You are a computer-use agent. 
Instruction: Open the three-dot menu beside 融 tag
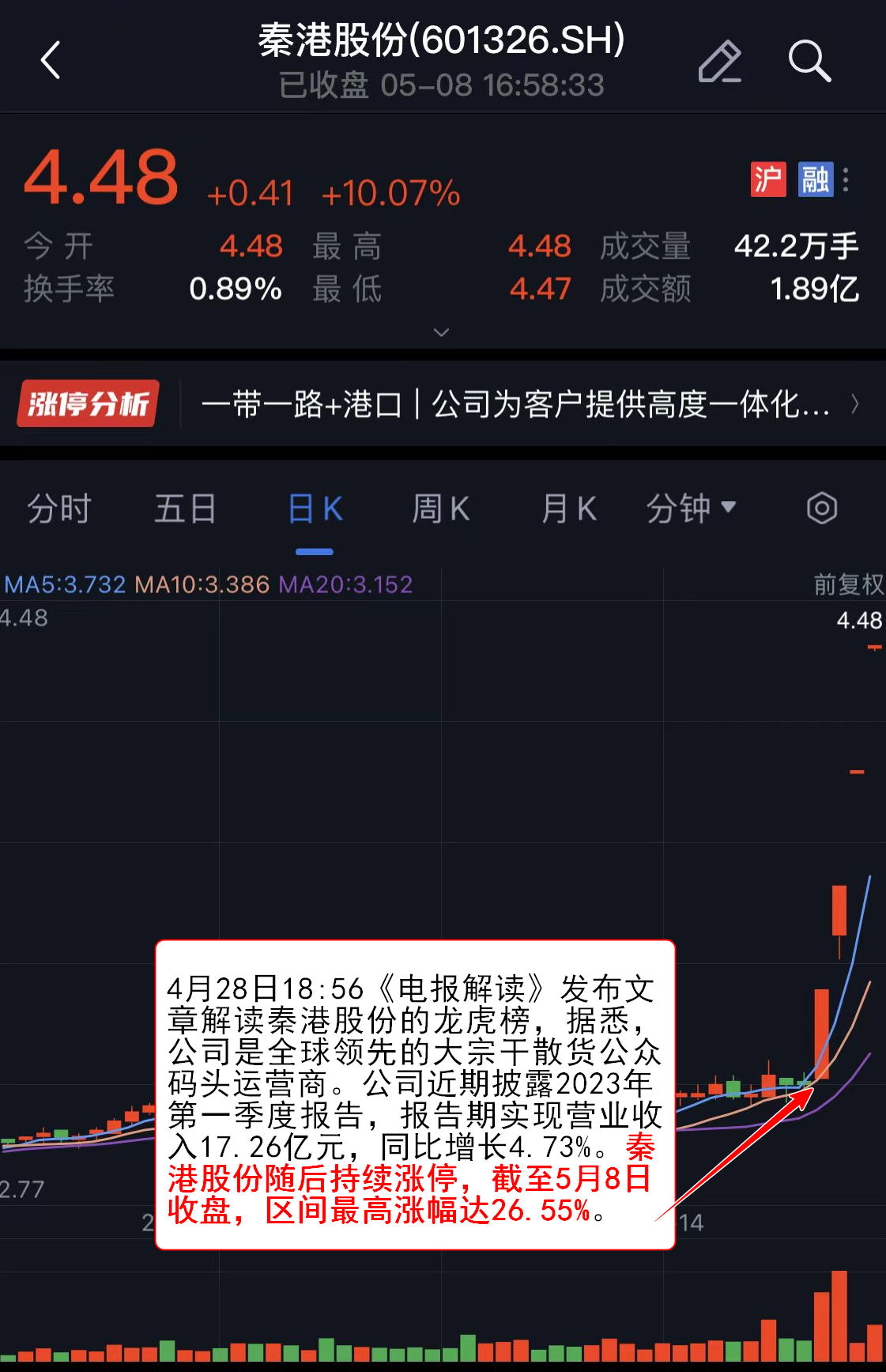click(846, 180)
